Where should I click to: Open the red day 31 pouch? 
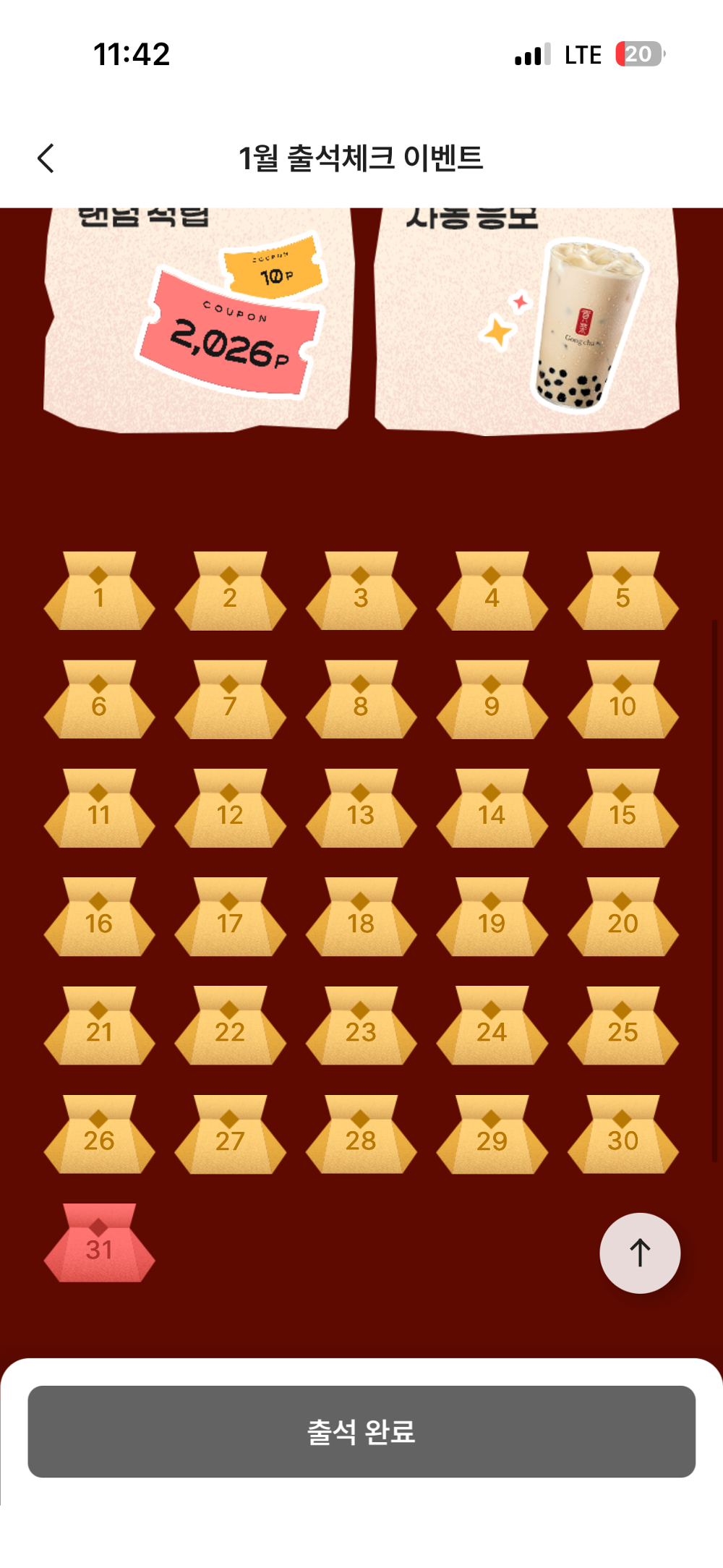click(x=99, y=1244)
